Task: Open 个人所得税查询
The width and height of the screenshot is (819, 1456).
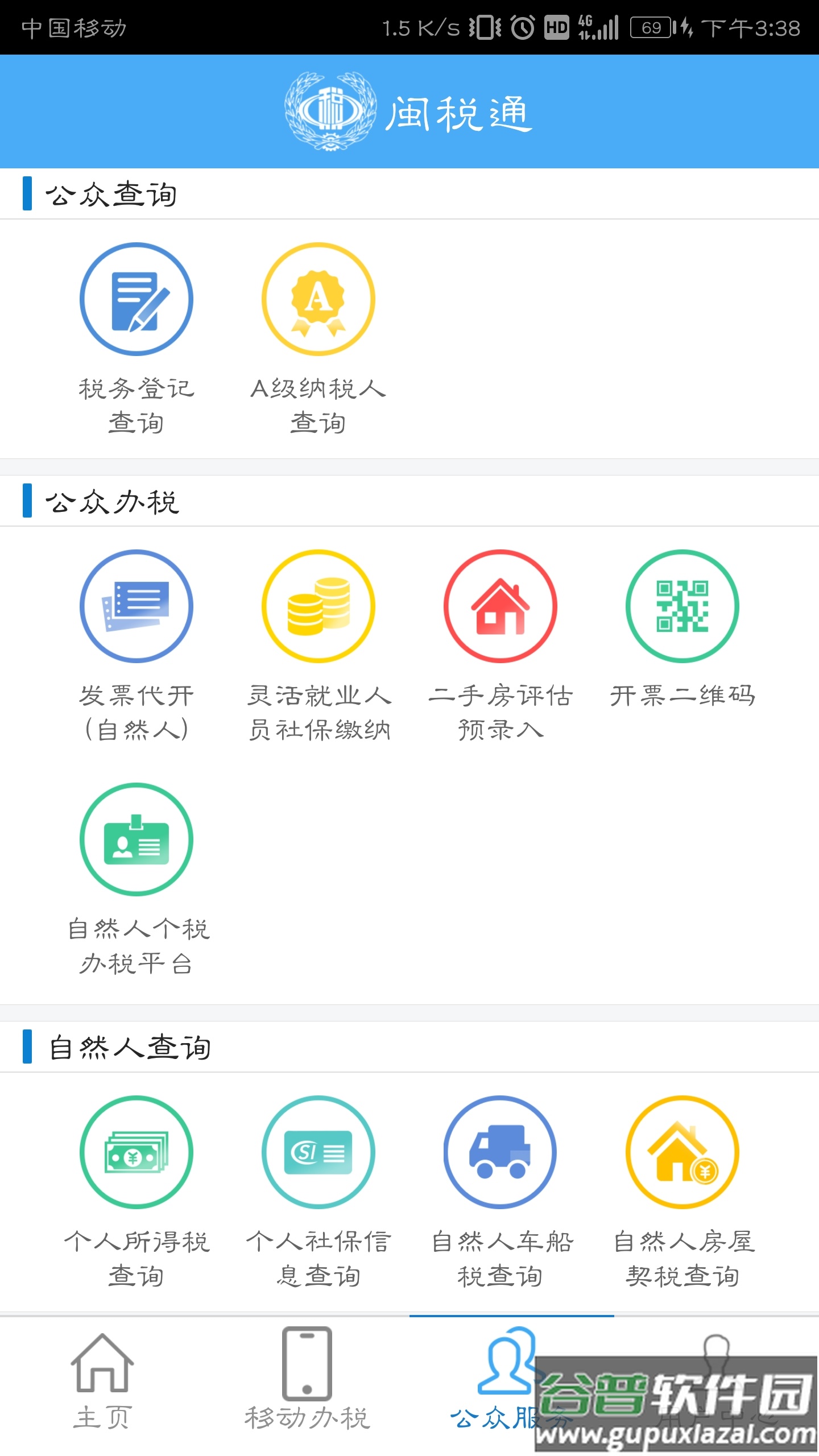Action: coord(136,1152)
